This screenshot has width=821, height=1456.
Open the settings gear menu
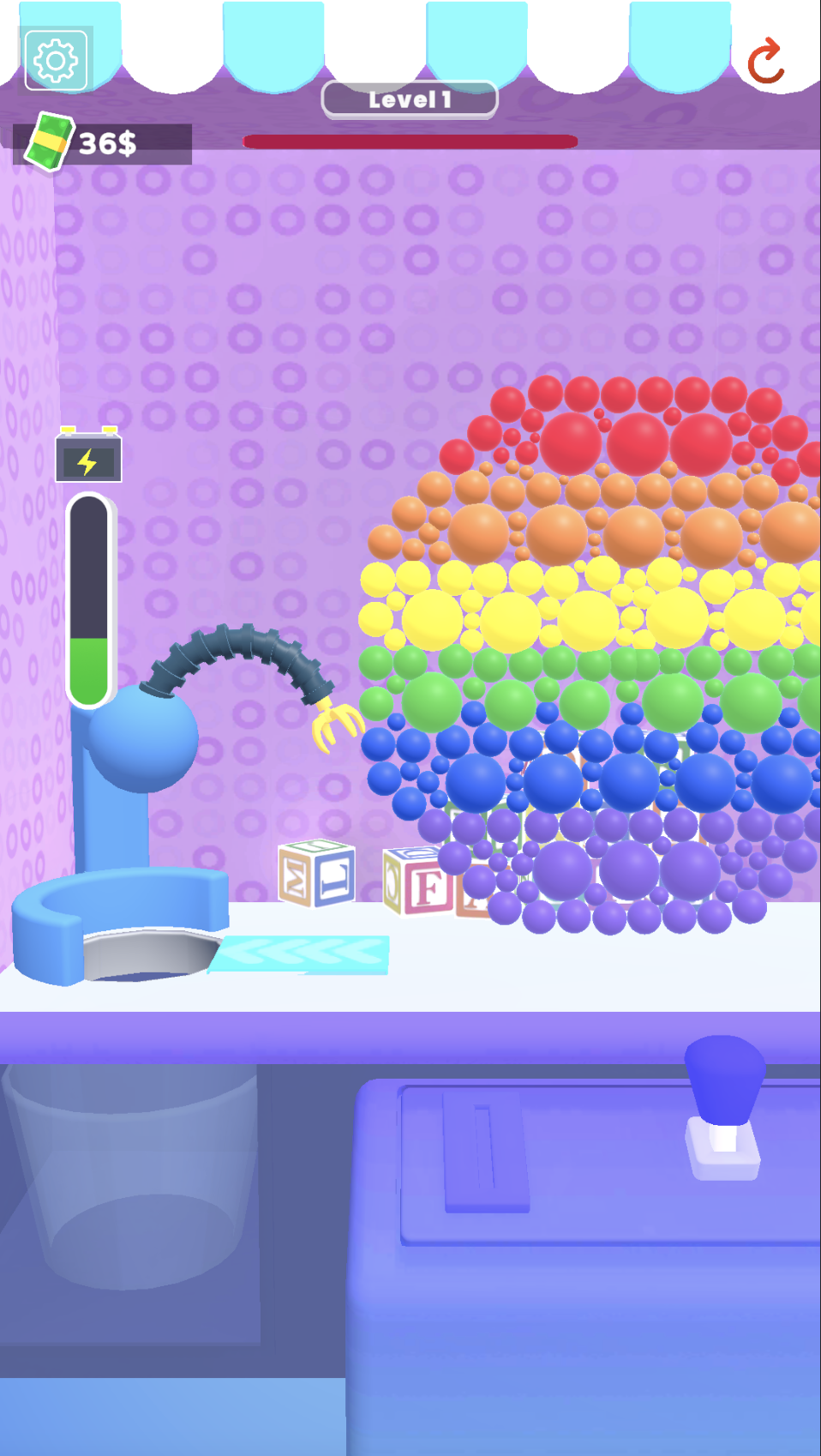point(56,58)
